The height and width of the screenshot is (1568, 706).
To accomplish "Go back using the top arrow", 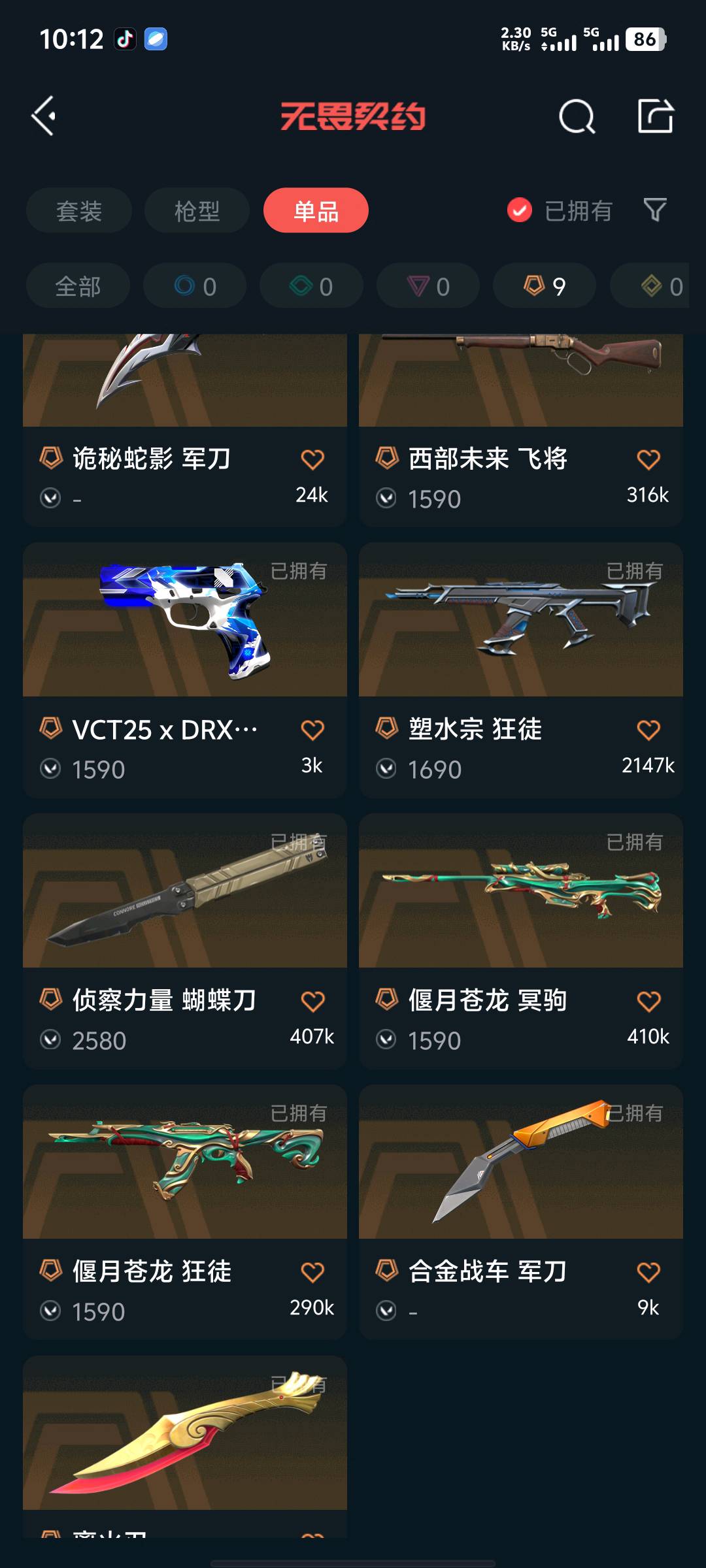I will (x=44, y=116).
